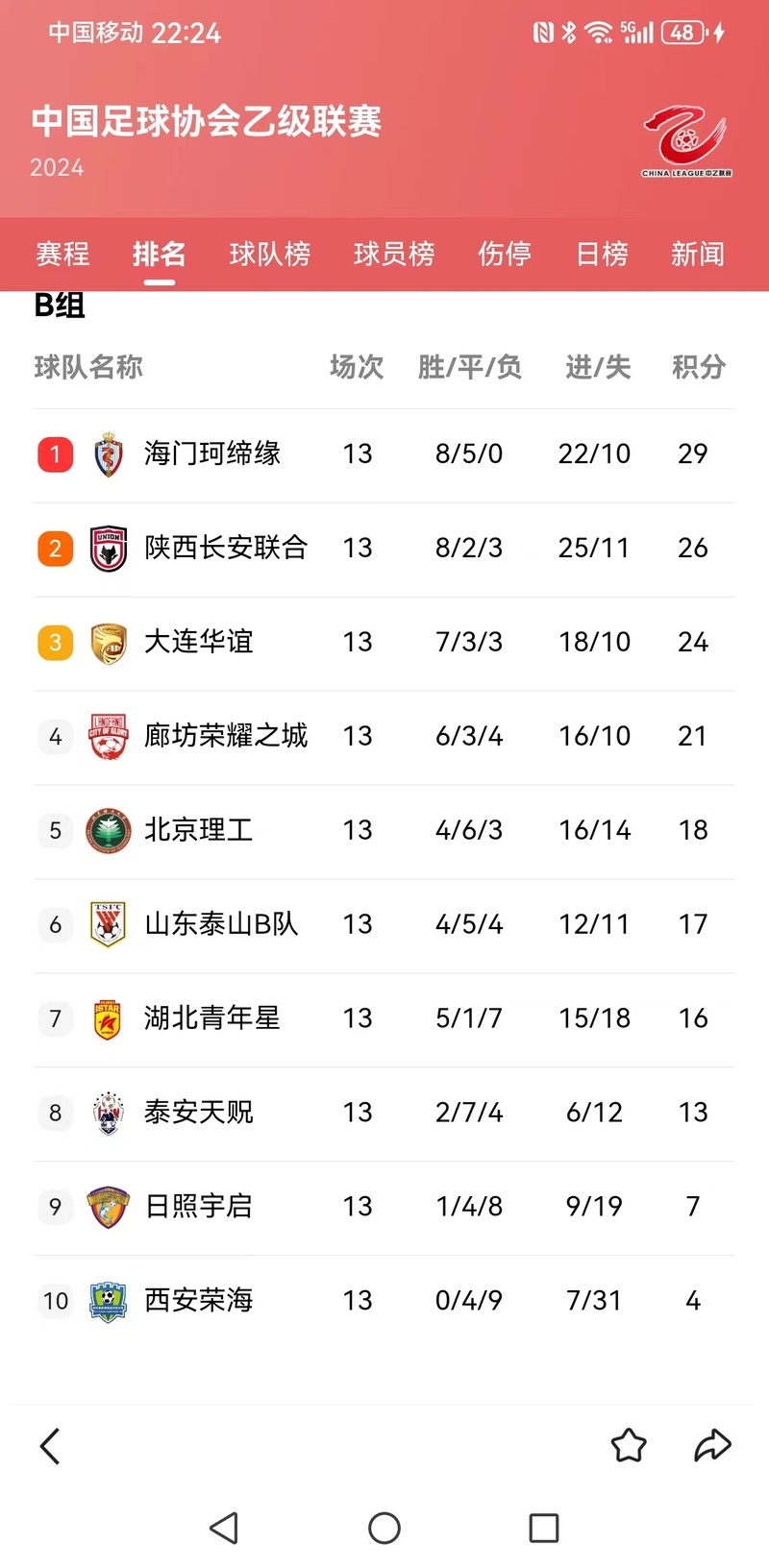The width and height of the screenshot is (769, 1568).
Task: Select the 北京理工 team row
Action: tap(384, 831)
